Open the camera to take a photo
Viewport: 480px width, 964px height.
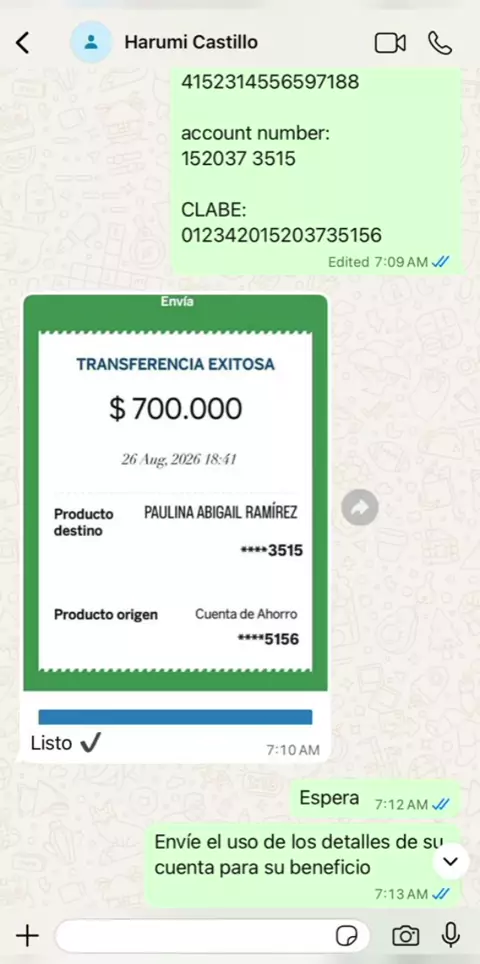pos(406,936)
